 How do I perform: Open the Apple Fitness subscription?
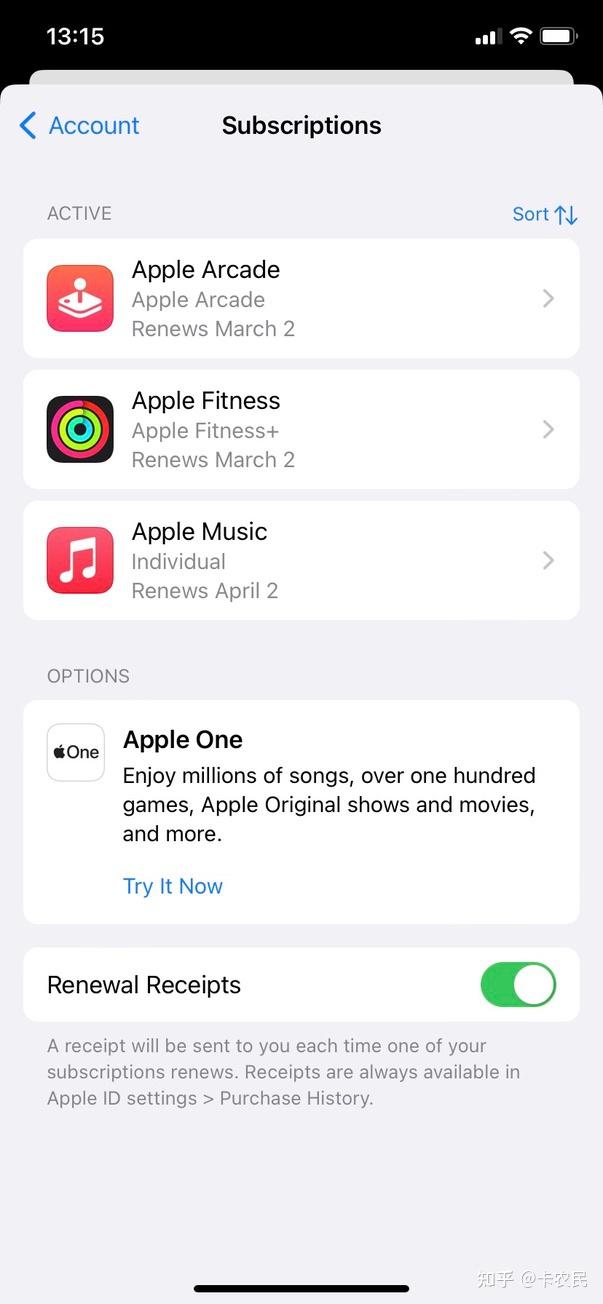pos(300,429)
